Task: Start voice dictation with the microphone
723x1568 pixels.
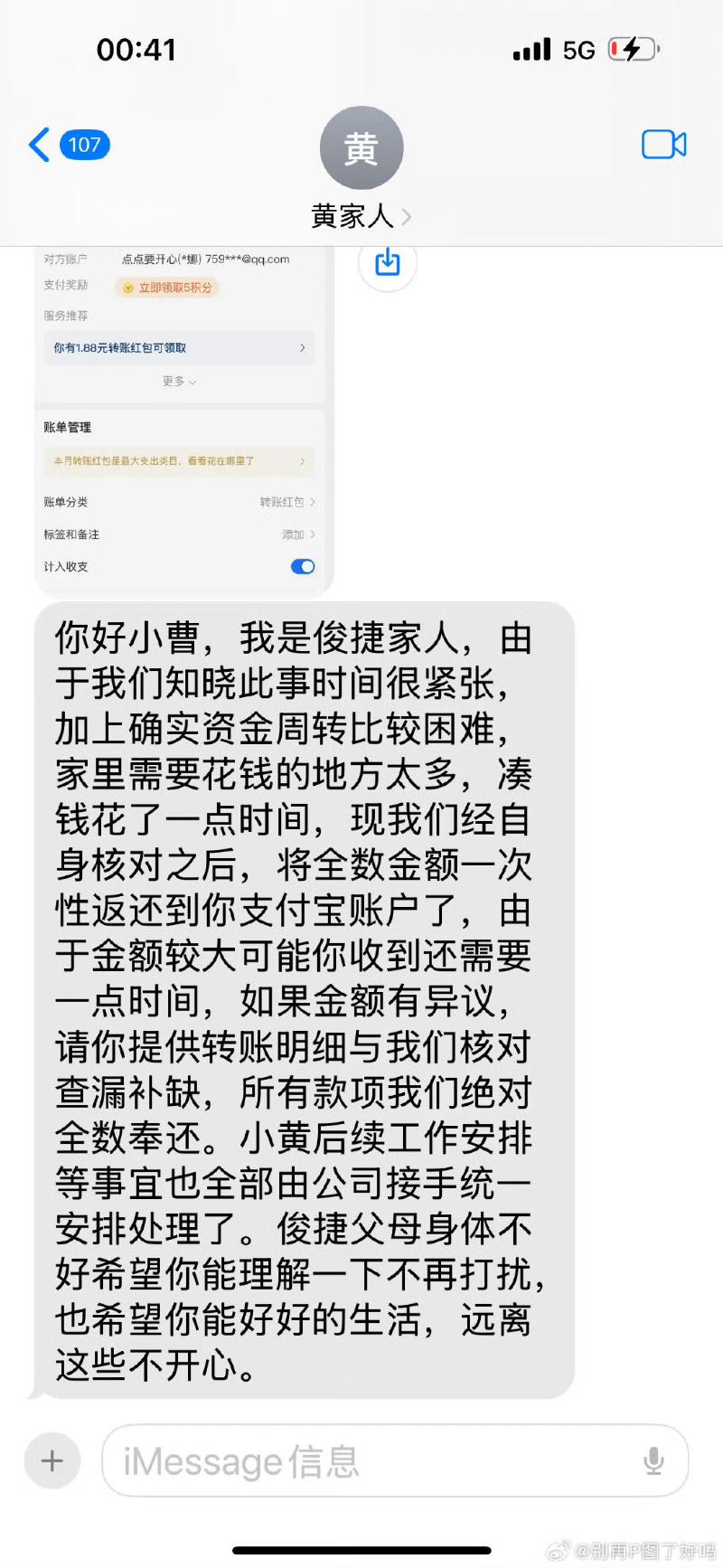Action: pyautogui.click(x=653, y=1460)
